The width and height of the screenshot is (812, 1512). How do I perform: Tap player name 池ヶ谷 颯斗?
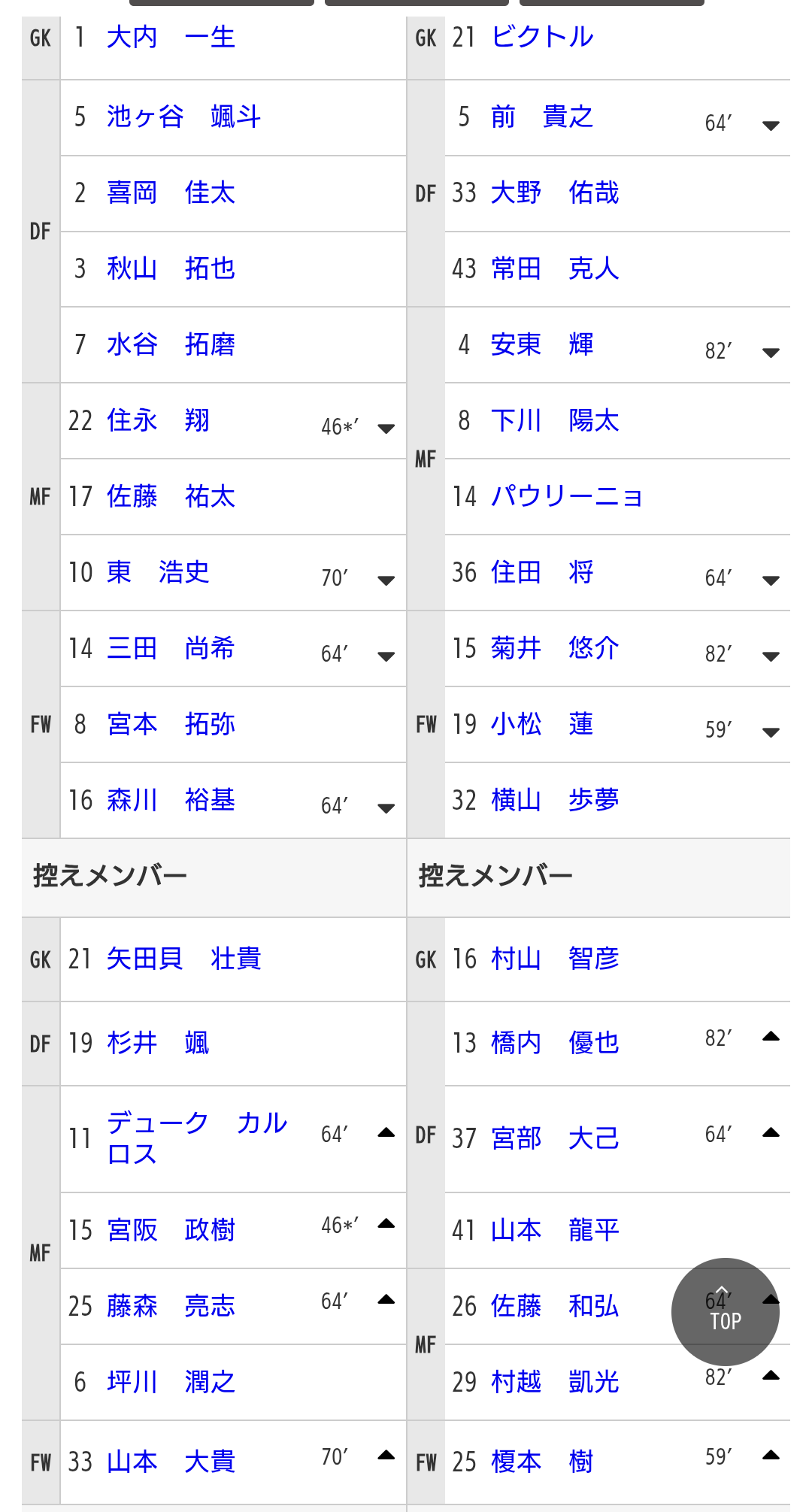pyautogui.click(x=183, y=117)
